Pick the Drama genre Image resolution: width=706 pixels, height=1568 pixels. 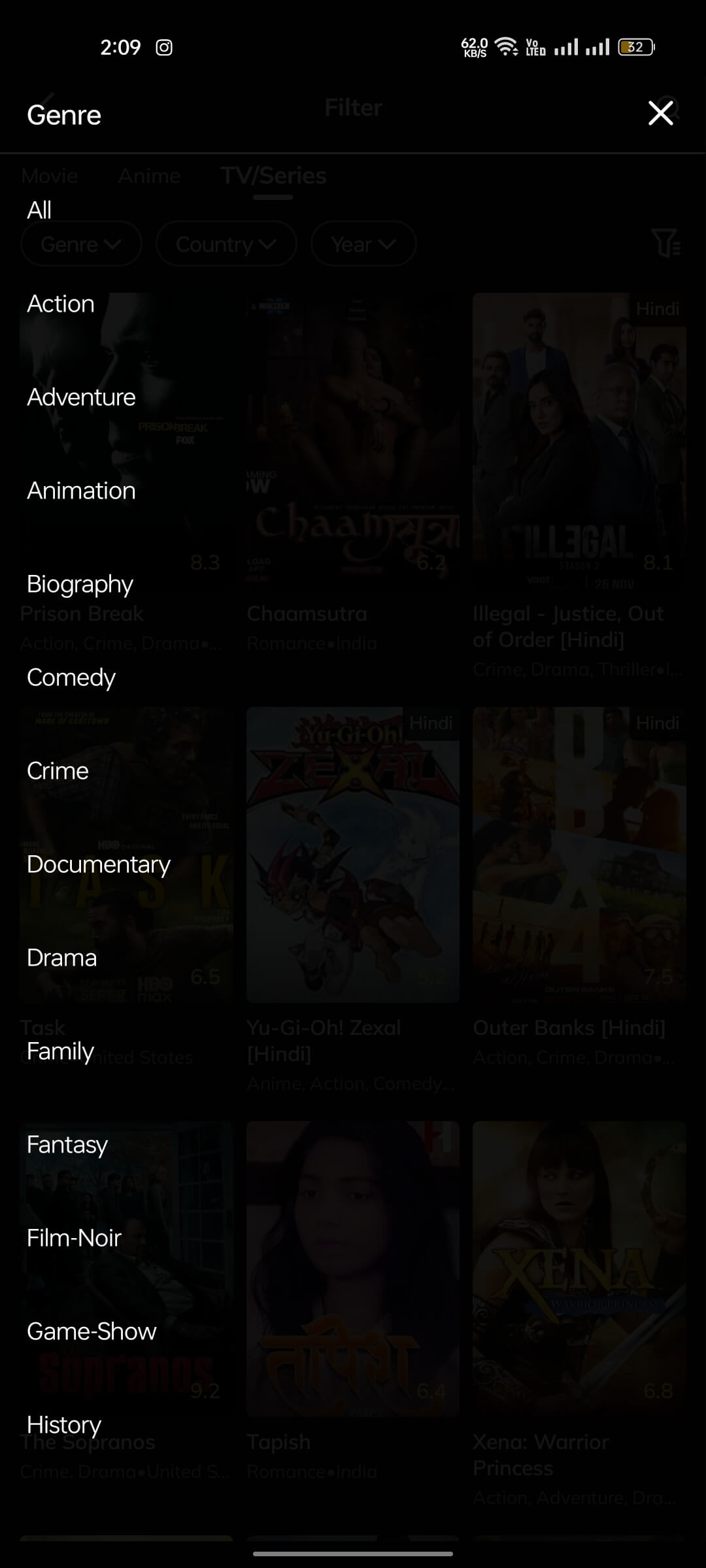click(x=62, y=958)
